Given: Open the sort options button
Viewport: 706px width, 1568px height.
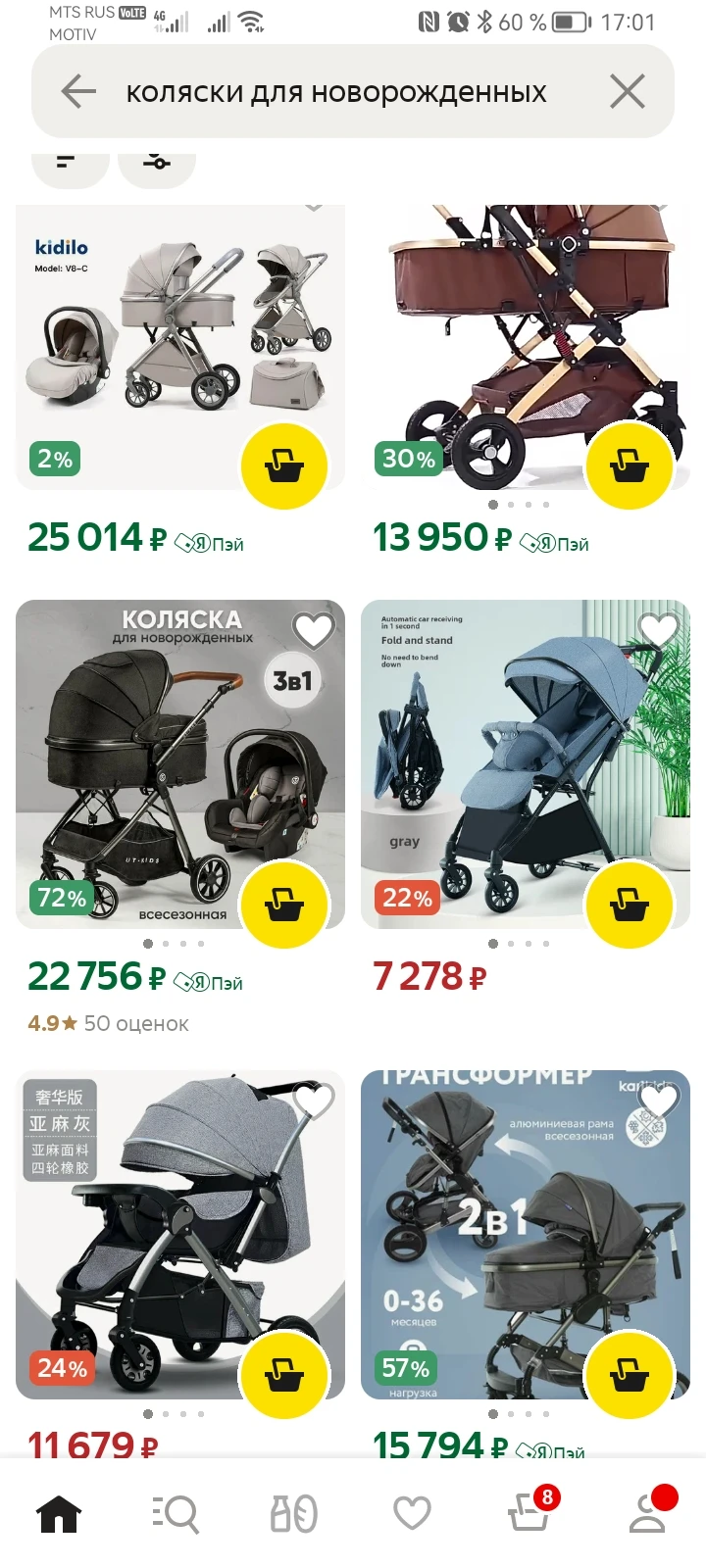Looking at the screenshot, I should (67, 163).
